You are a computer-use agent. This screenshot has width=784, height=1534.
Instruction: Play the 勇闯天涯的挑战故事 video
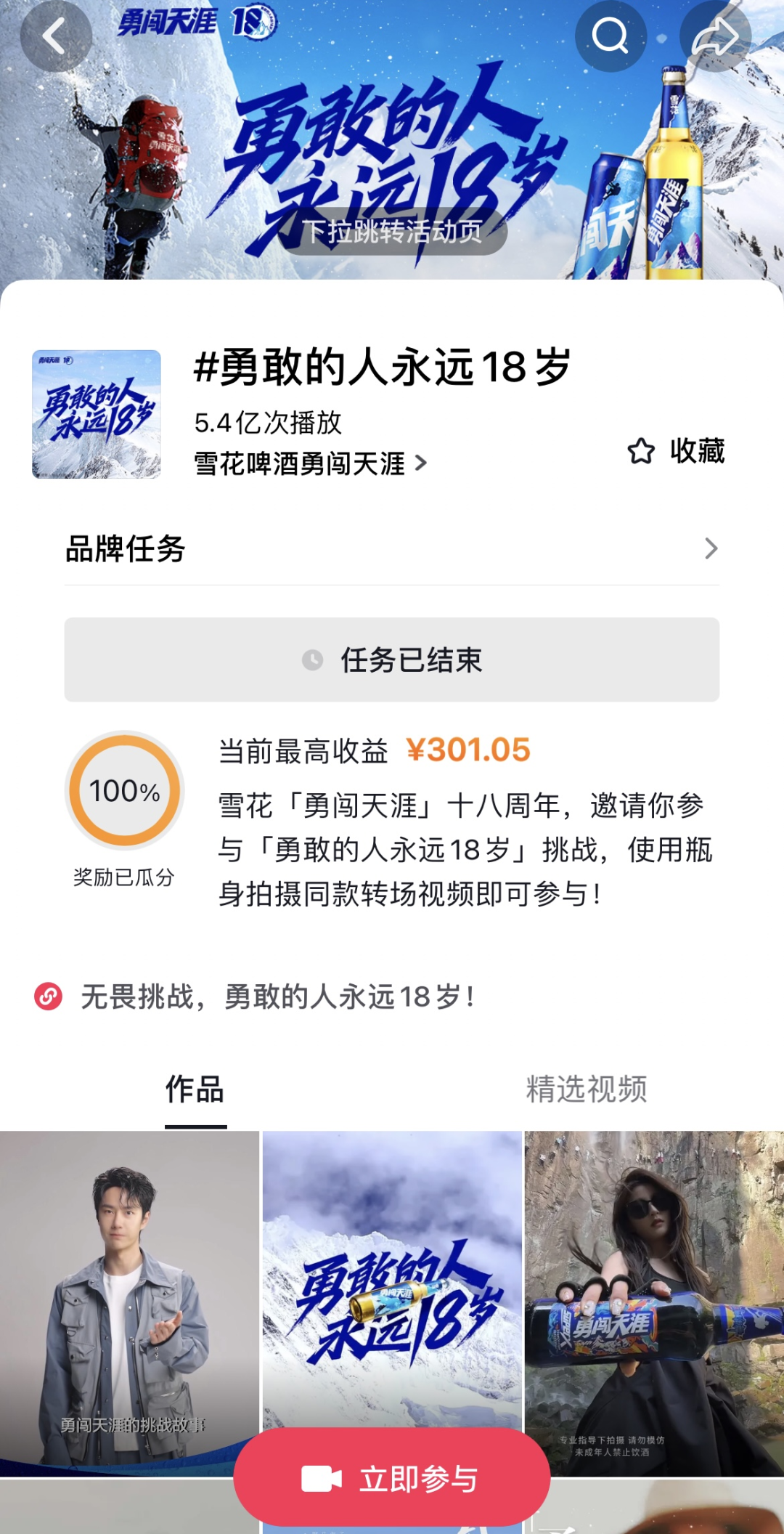[129, 1293]
